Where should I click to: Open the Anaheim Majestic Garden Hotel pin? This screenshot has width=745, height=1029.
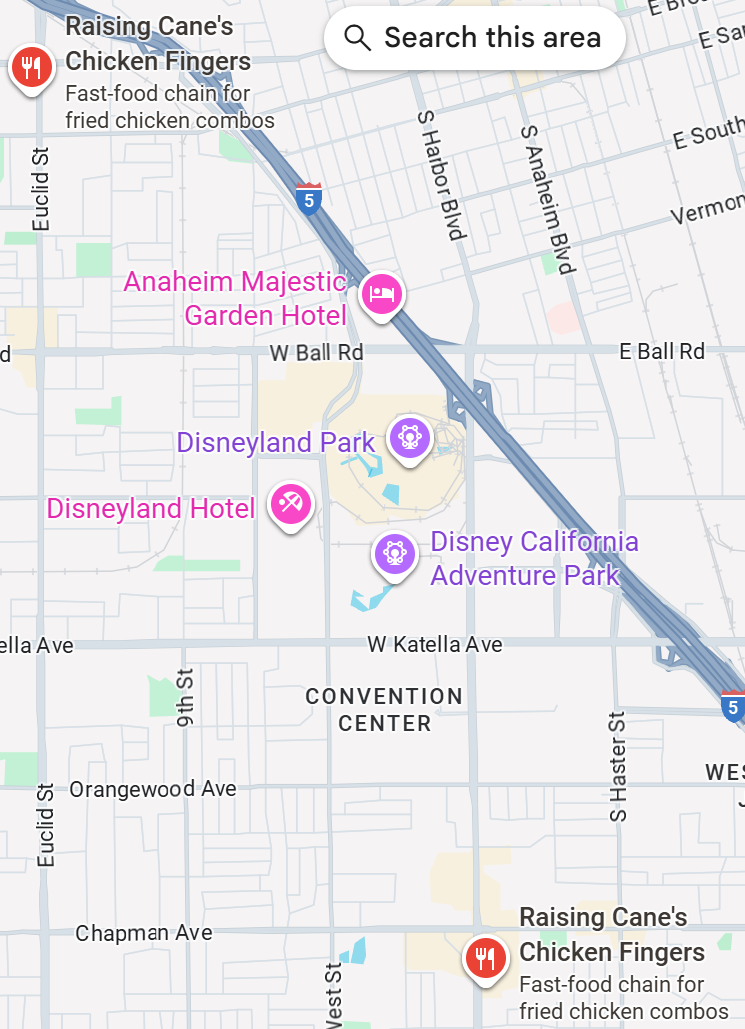[381, 294]
